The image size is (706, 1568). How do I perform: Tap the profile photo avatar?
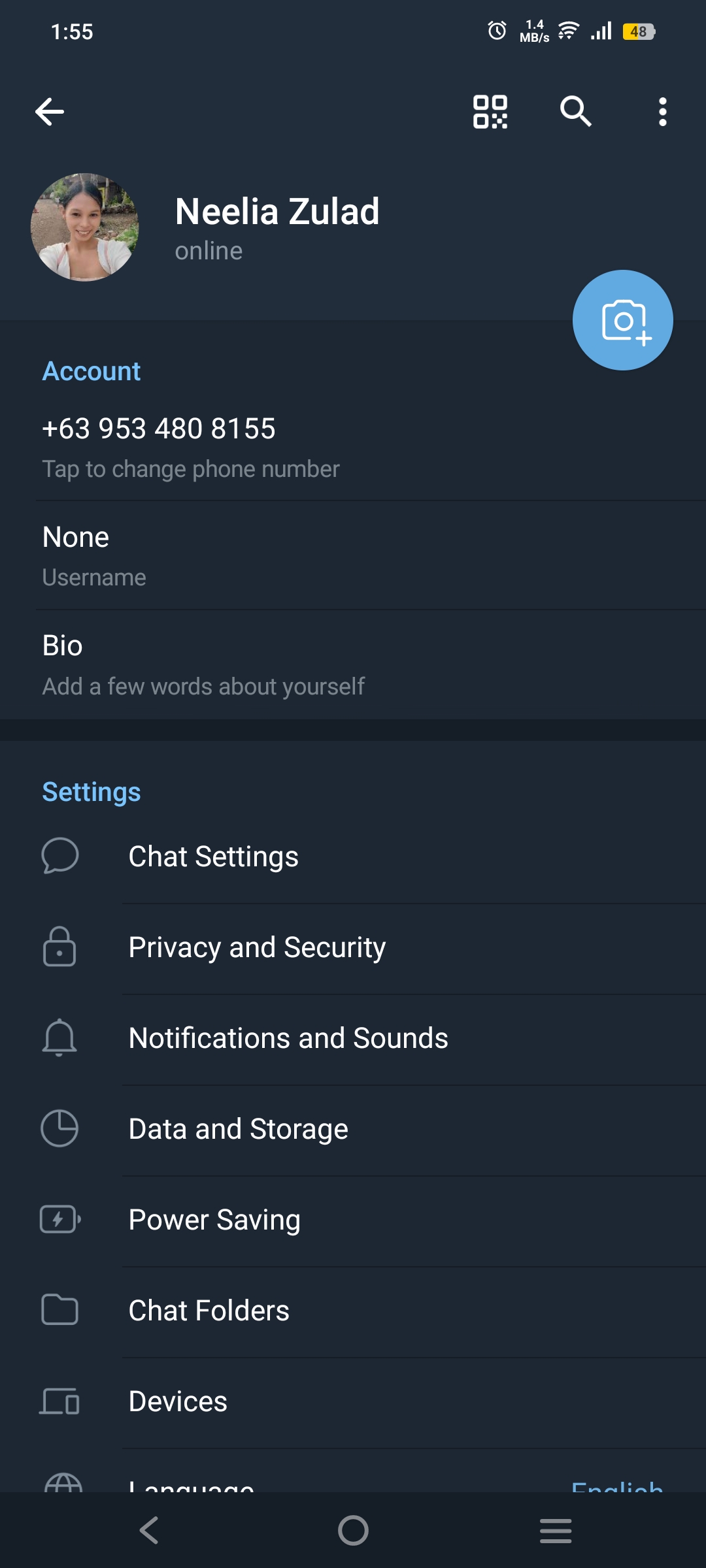[x=85, y=227]
